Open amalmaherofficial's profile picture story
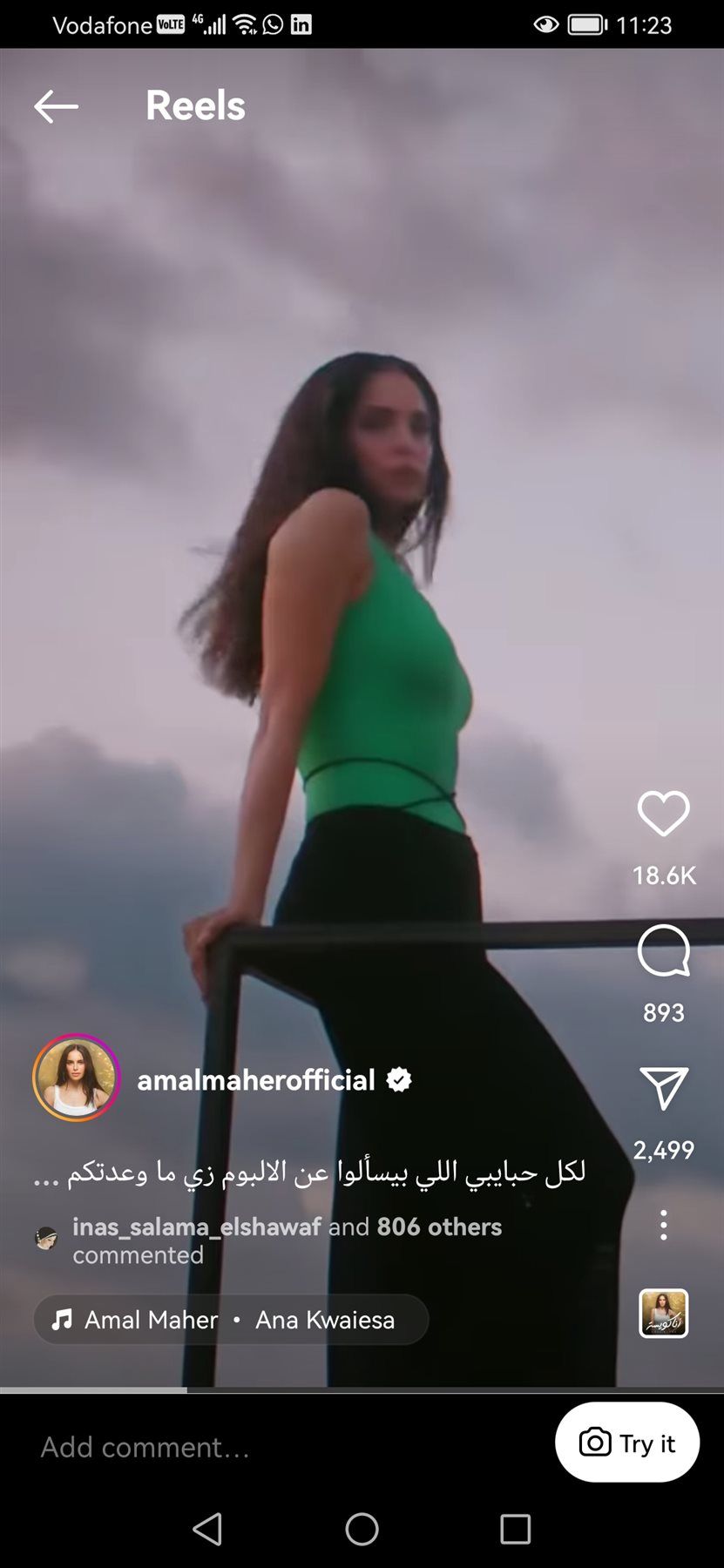The width and height of the screenshot is (724, 1568). [77, 1078]
